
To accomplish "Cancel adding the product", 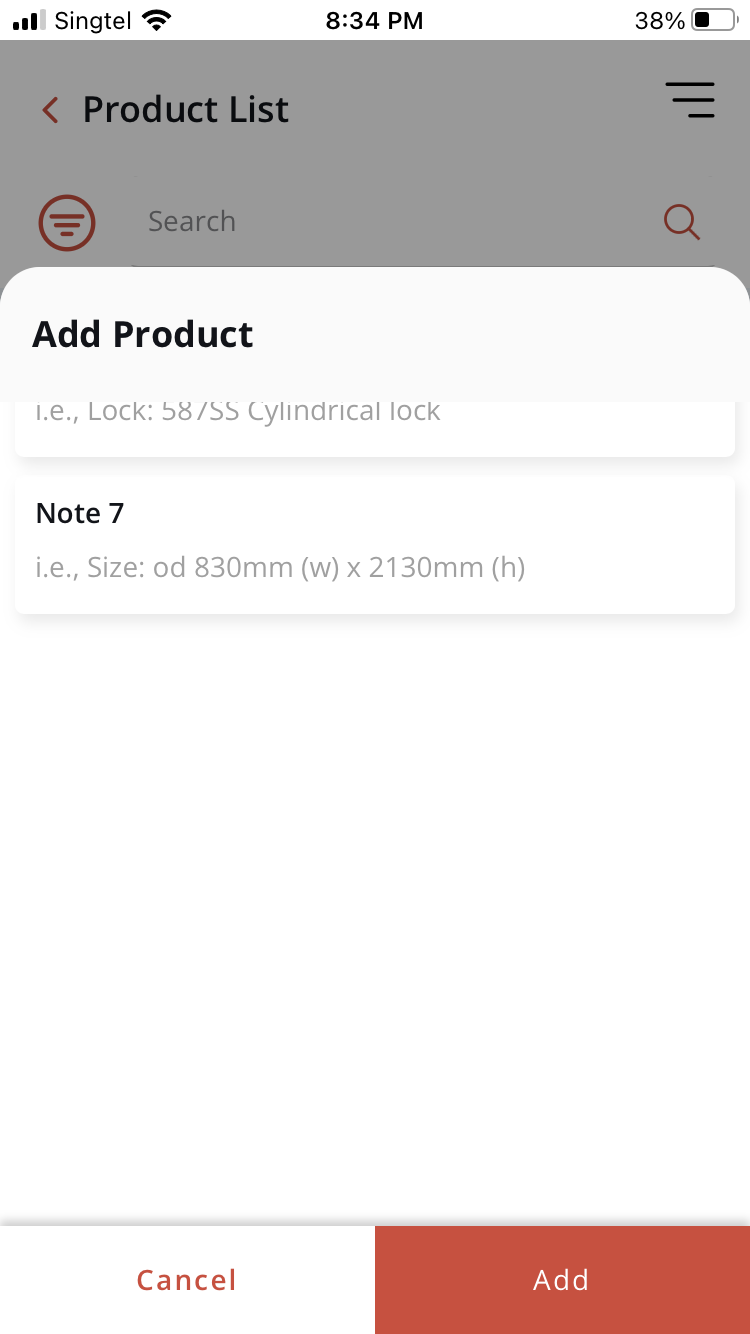I will [187, 1280].
